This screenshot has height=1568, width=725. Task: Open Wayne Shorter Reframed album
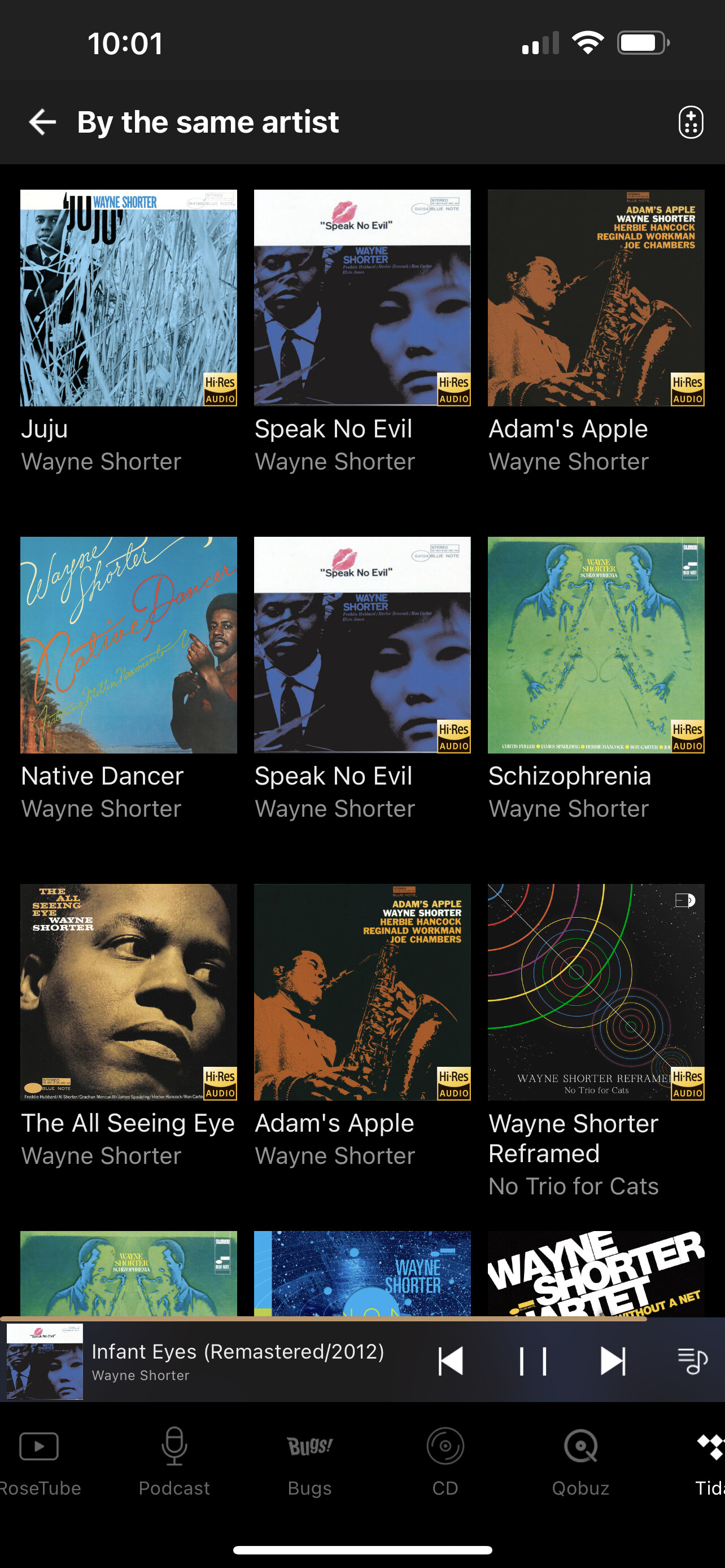pos(596,992)
